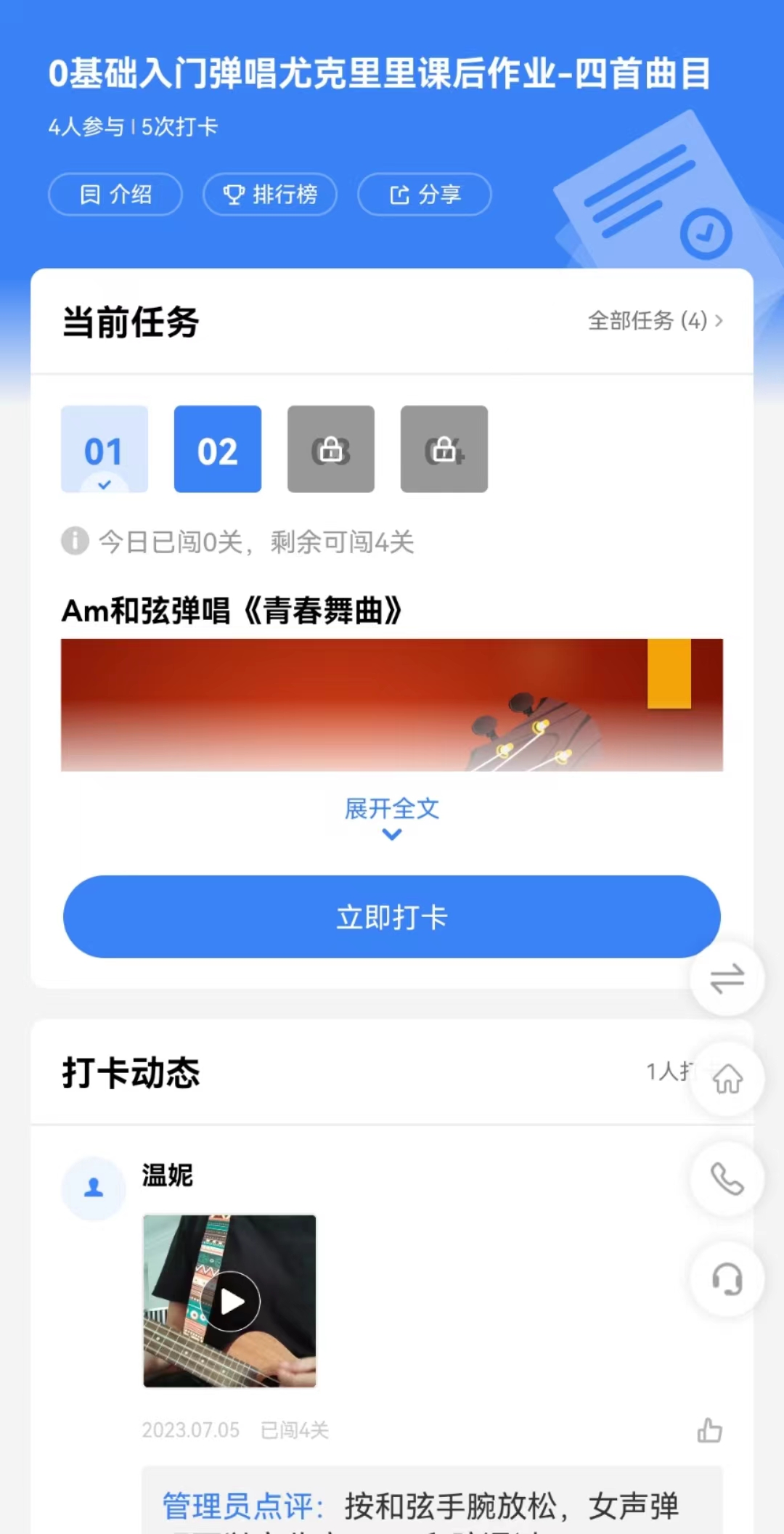The image size is (784, 1534).
Task: Tap the 分享 share button
Action: point(425,195)
